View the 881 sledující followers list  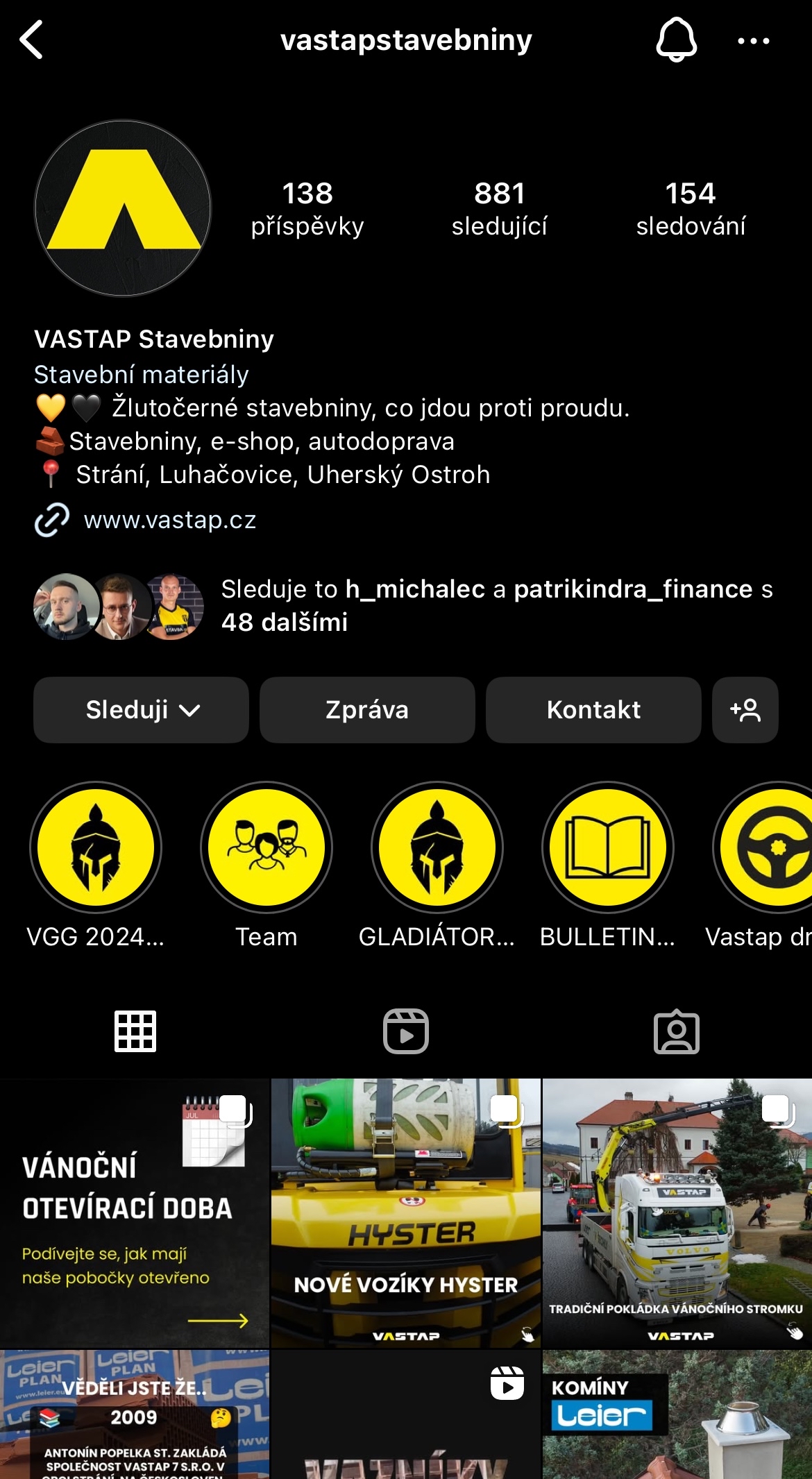tap(499, 208)
